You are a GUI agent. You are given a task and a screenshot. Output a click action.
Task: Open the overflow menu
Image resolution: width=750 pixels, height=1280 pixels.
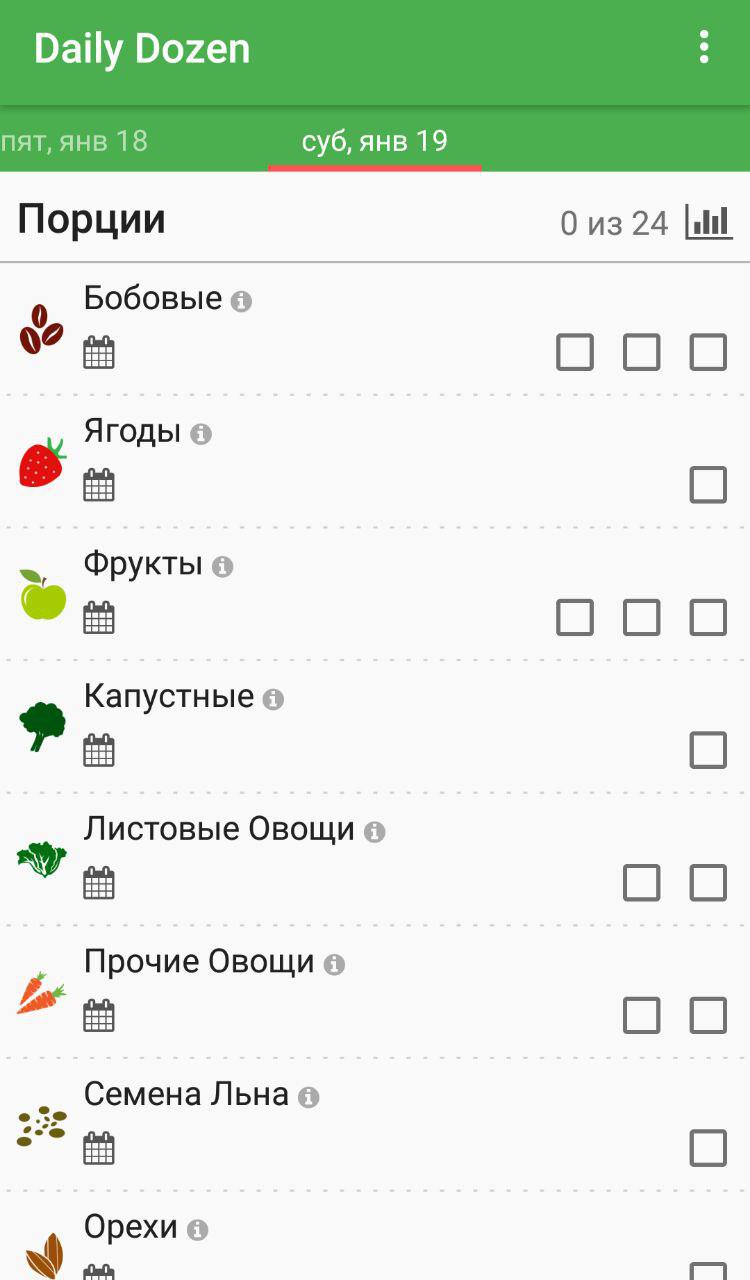point(704,47)
